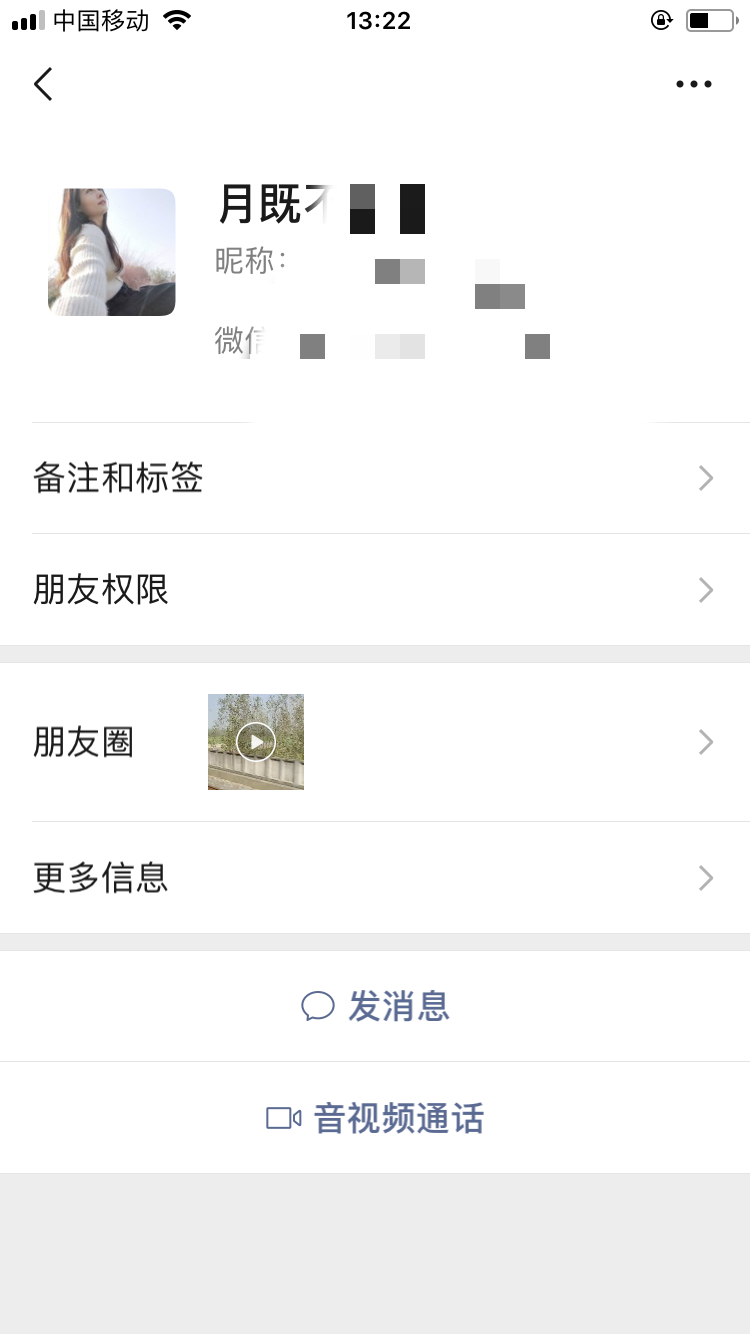Tap the back arrow to return

pos(42,84)
